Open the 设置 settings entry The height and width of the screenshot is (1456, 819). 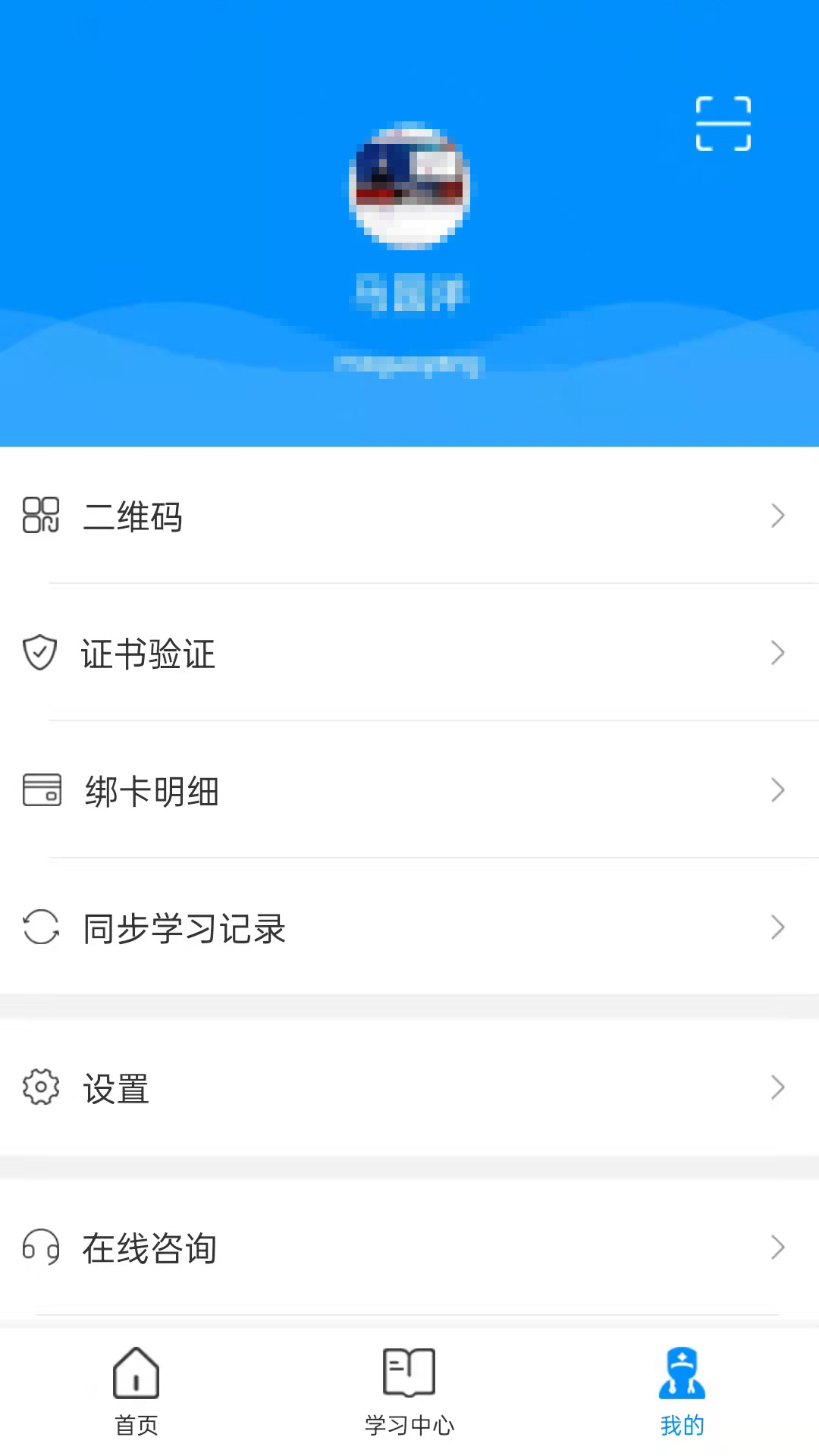point(409,1088)
